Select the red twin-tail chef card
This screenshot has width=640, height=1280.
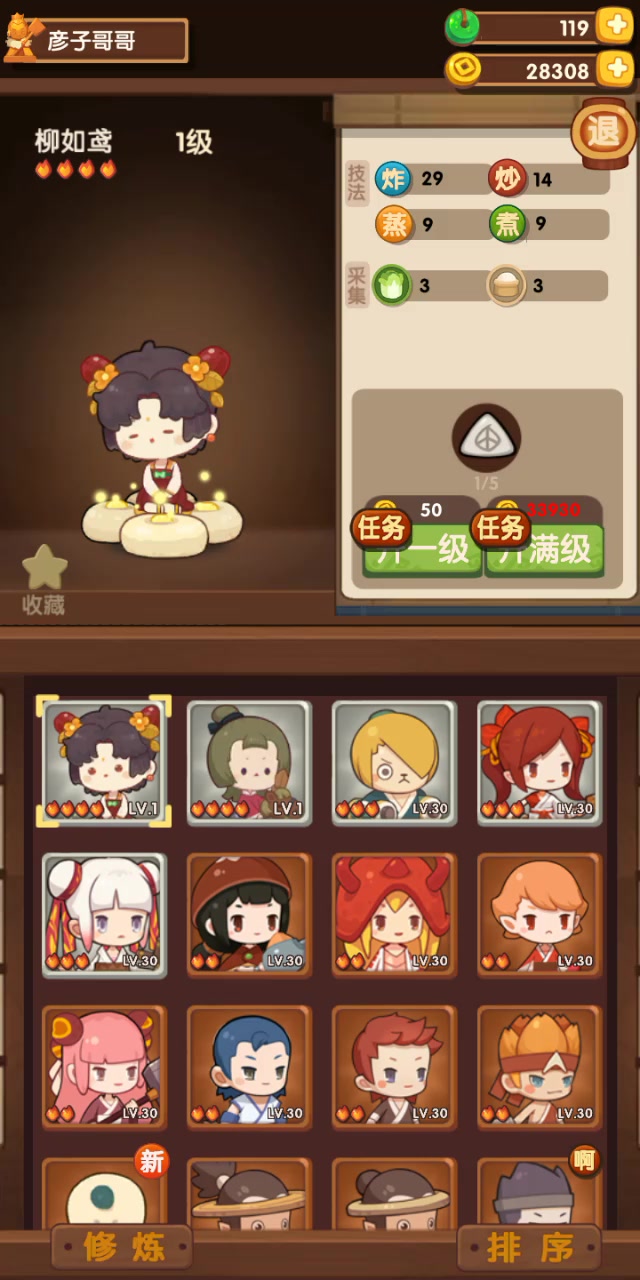[540, 762]
